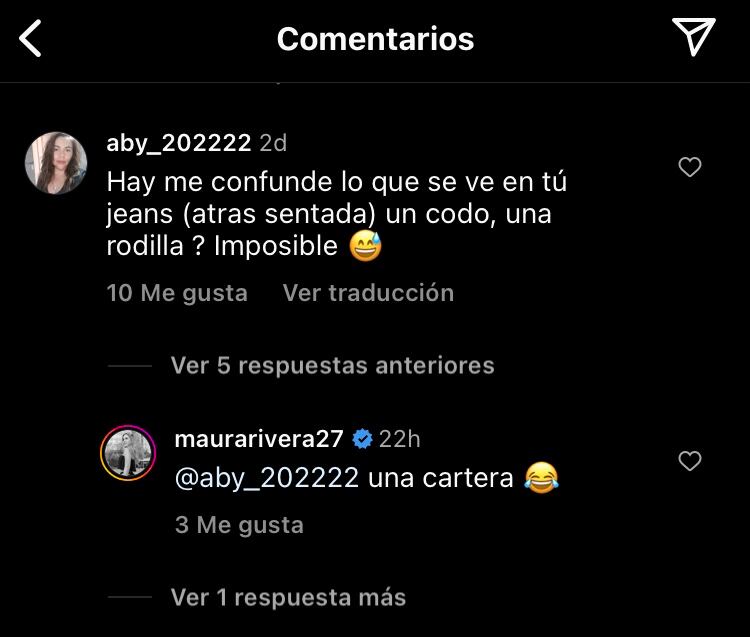Image resolution: width=750 pixels, height=637 pixels.
Task: View likes via 3 Me gusta
Action: pos(239,525)
